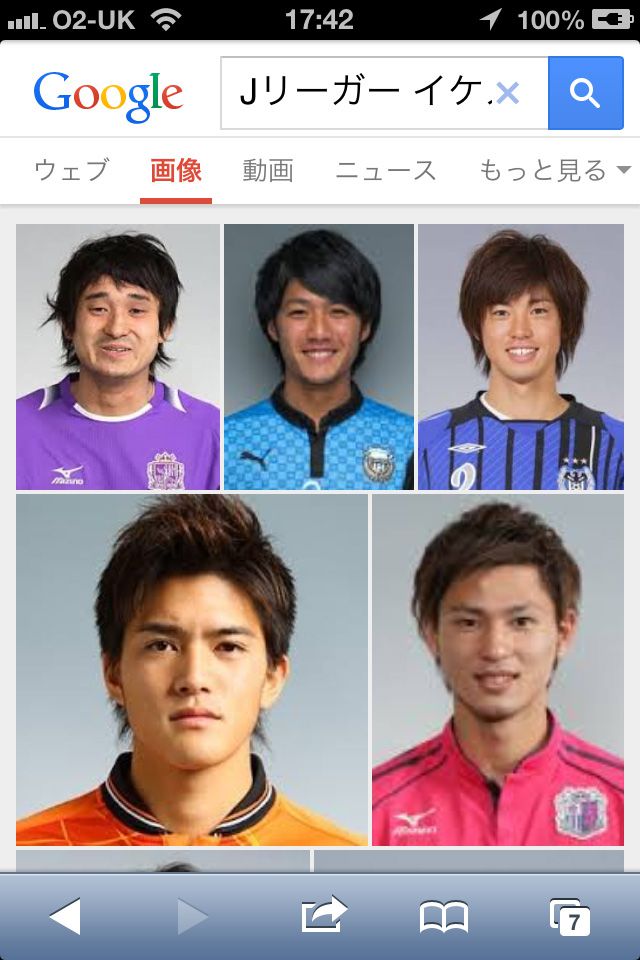Clear the search query text
The width and height of the screenshot is (640, 960).
click(508, 94)
